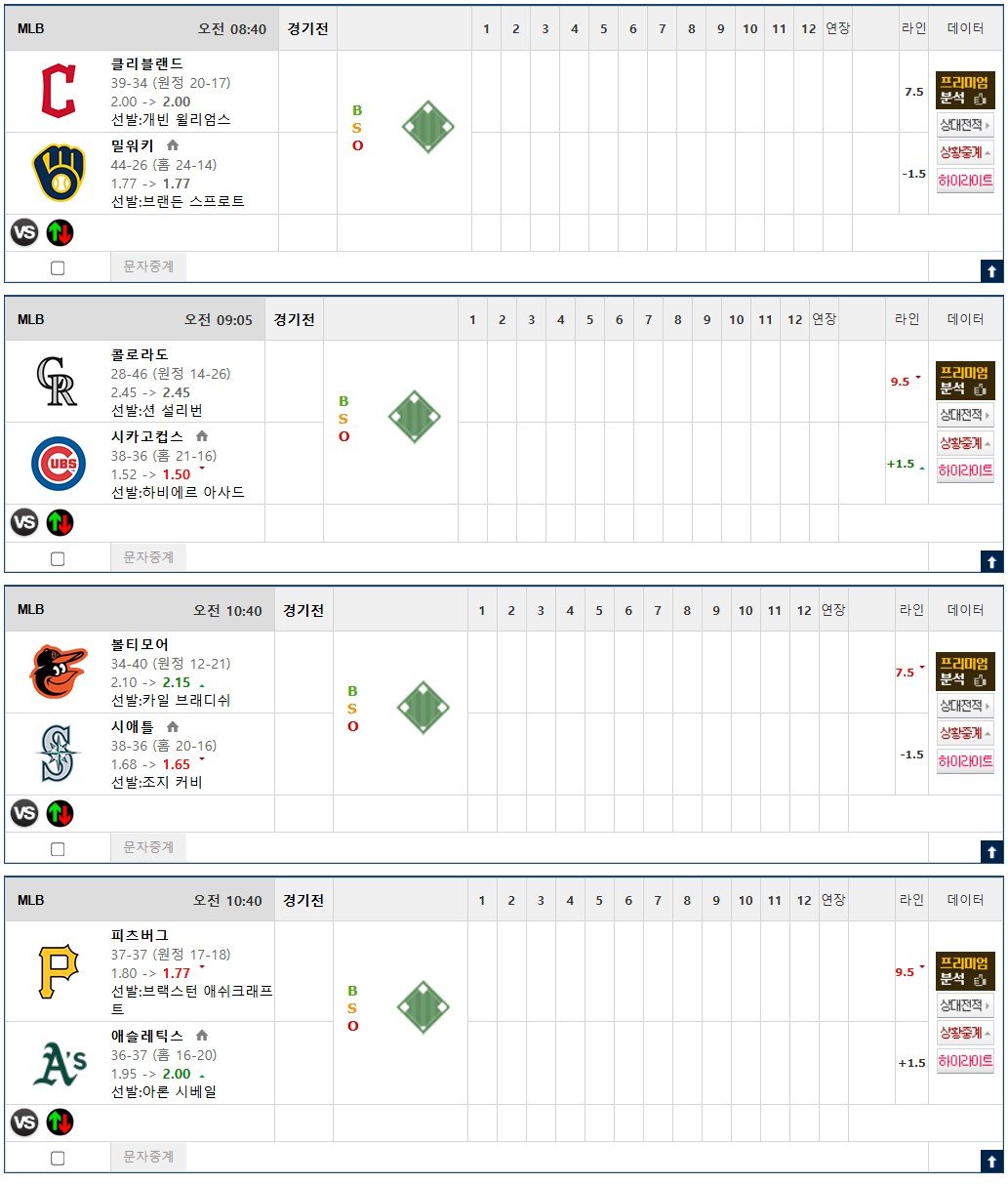1008x1184 pixels.
Task: Open premium analysis for Baltimore vs Seattle
Action: (x=965, y=672)
